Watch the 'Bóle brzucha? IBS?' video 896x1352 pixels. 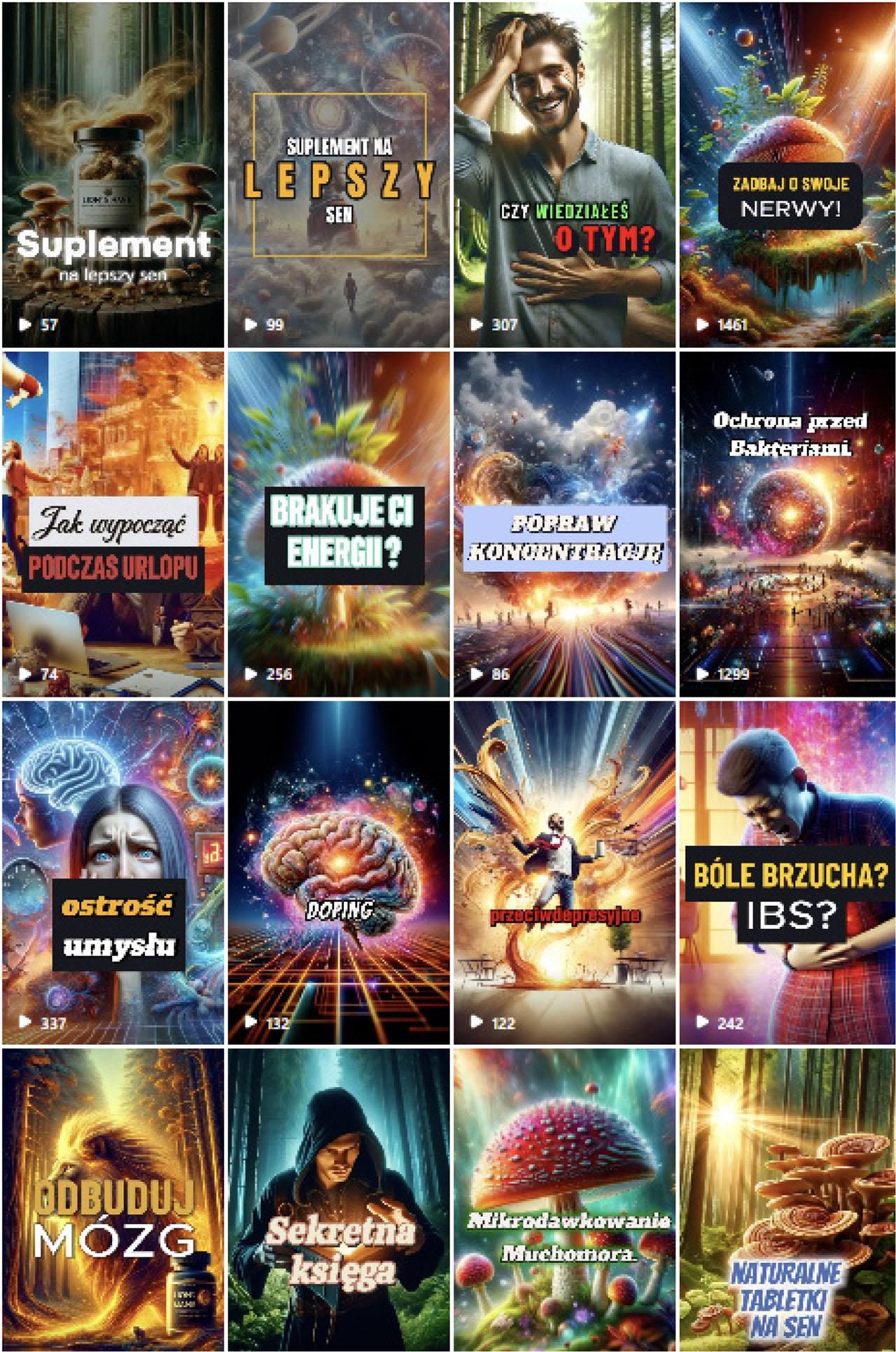point(788,872)
